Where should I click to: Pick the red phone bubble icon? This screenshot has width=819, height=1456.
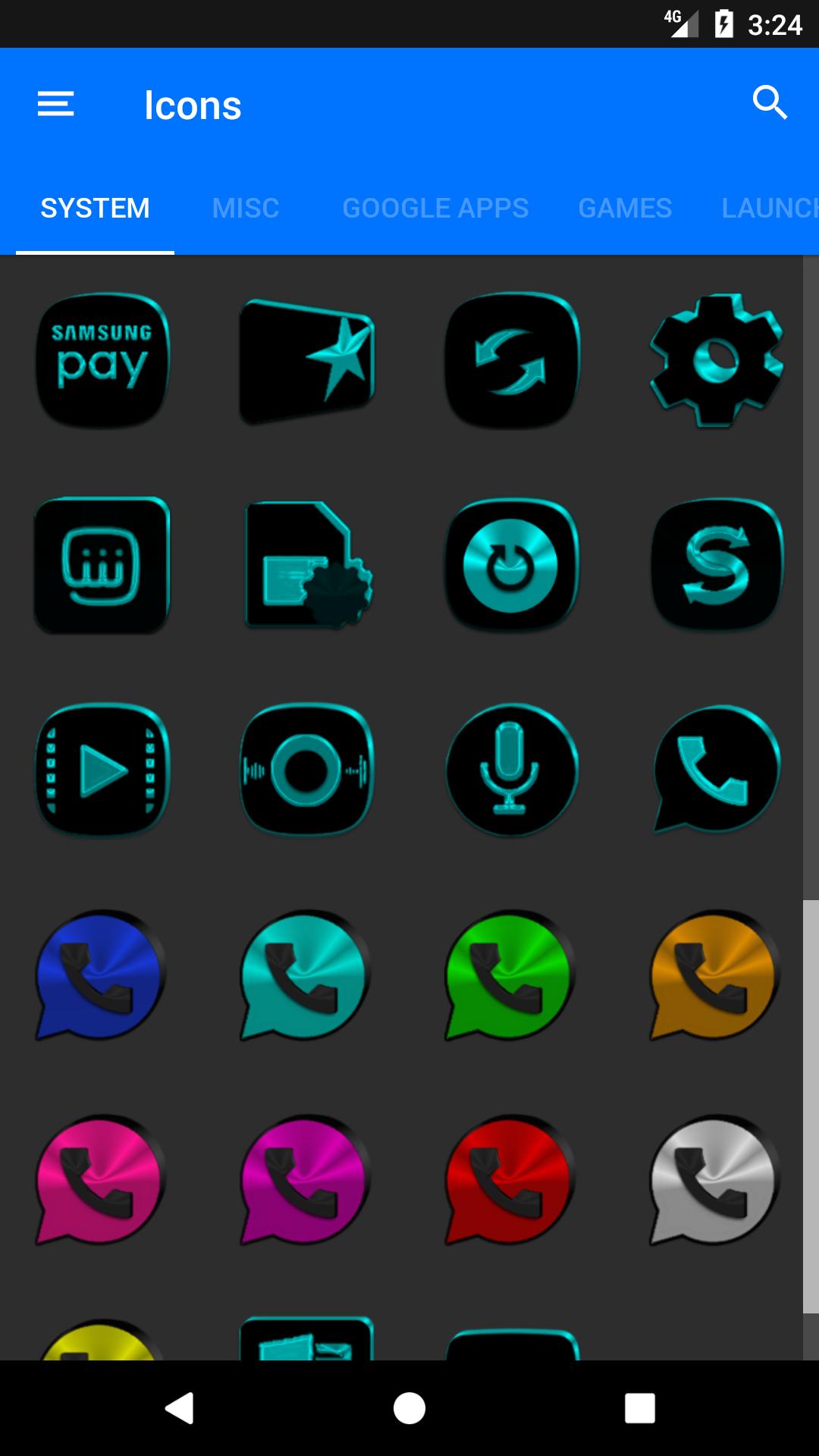(x=510, y=1180)
